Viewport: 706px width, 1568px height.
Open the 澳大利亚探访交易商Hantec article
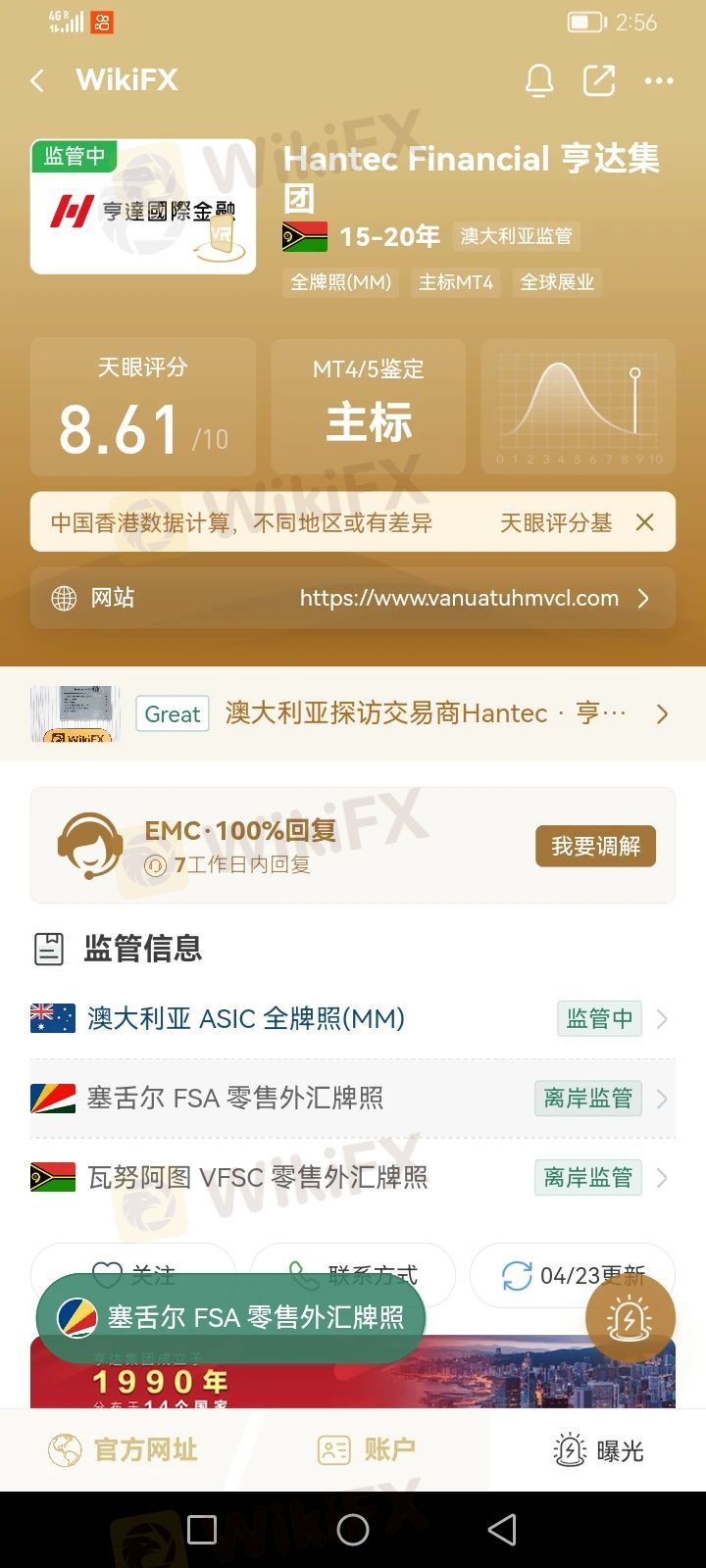point(353,713)
